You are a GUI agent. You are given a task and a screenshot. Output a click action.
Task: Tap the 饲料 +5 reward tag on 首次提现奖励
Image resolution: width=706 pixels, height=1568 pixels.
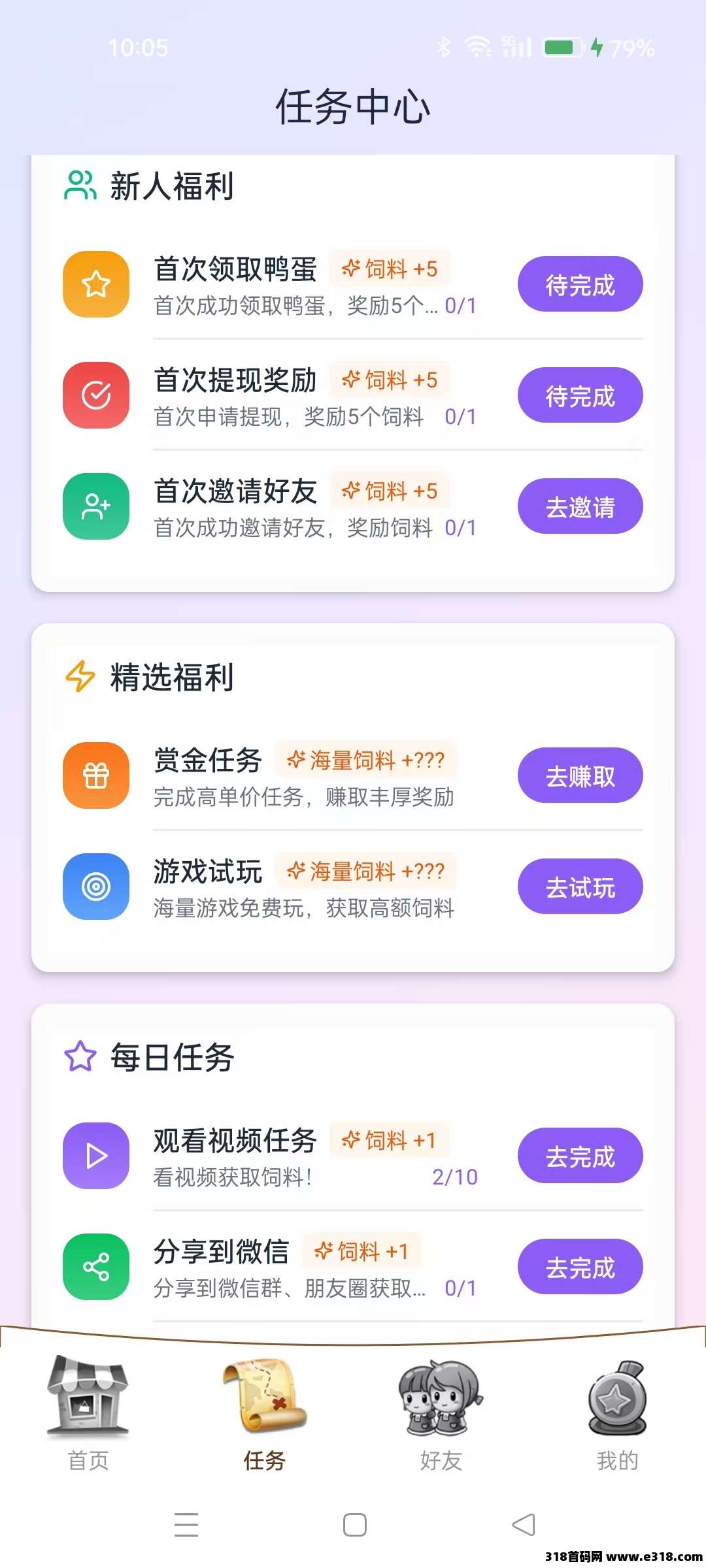[392, 380]
